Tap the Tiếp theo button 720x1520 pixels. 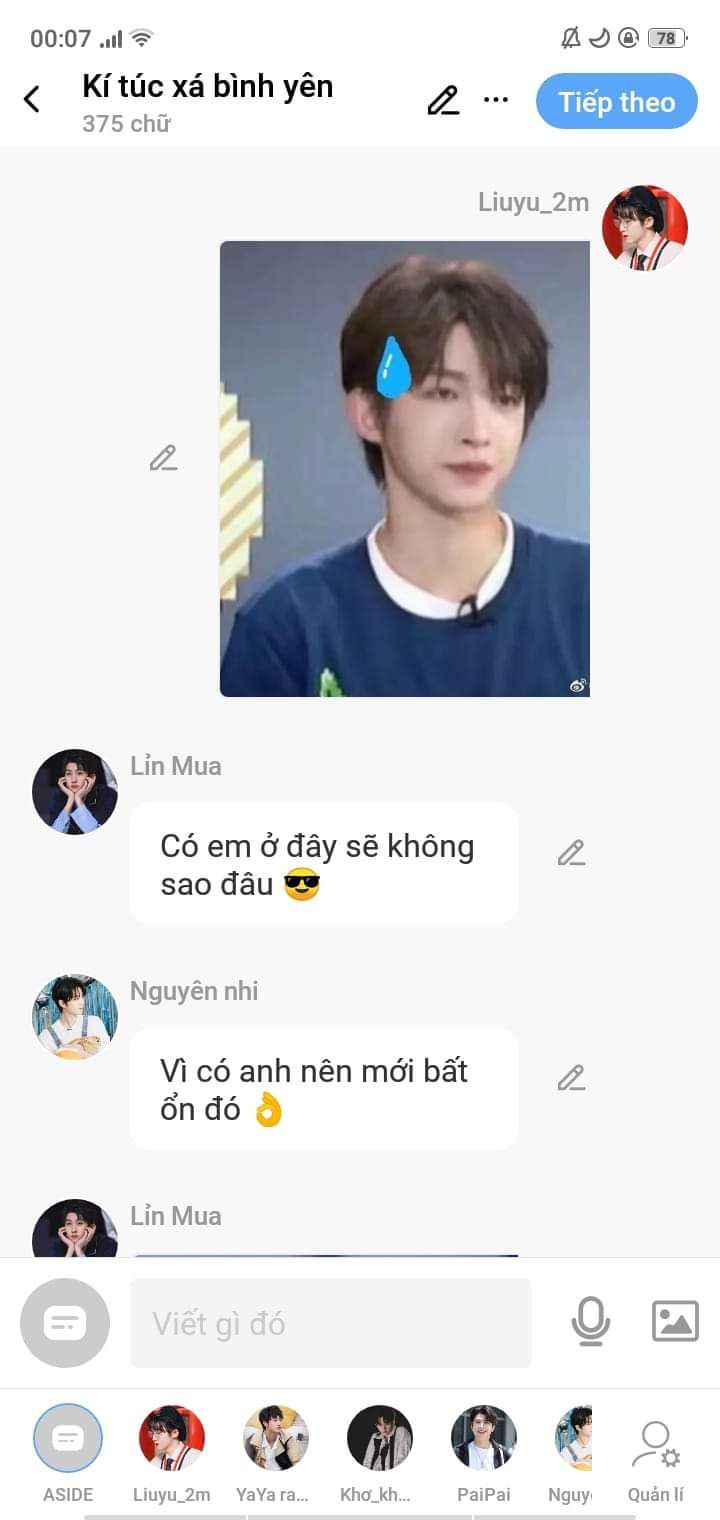[616, 102]
